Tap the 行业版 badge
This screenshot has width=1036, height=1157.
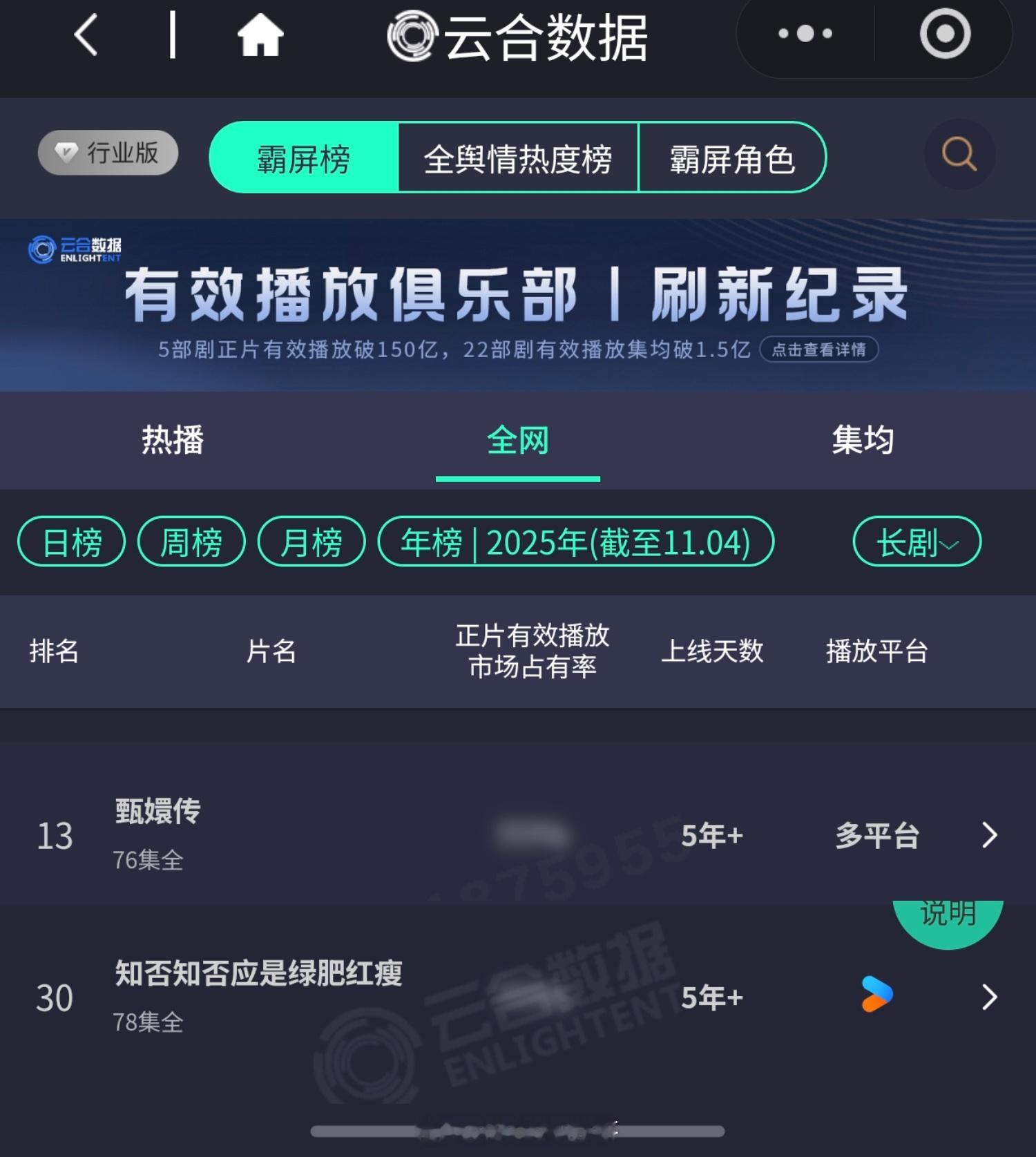pos(107,153)
